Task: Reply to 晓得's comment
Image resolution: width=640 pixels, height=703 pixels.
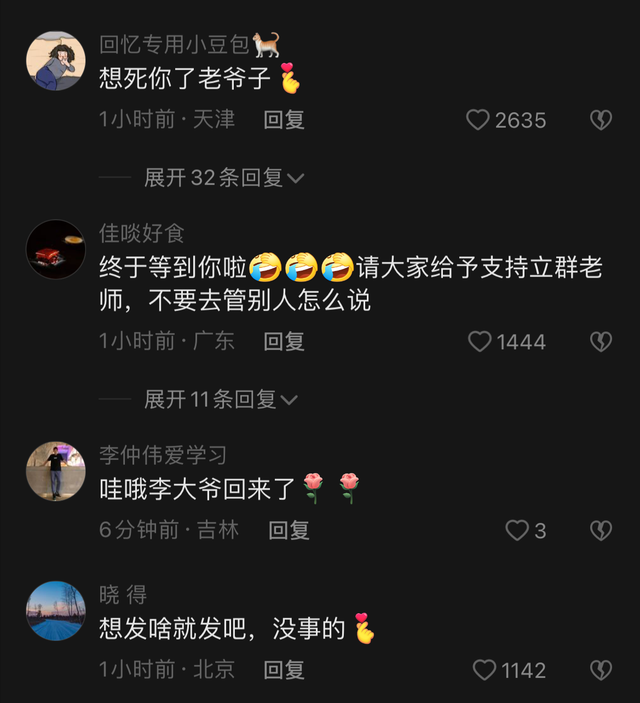Action: coord(284,670)
